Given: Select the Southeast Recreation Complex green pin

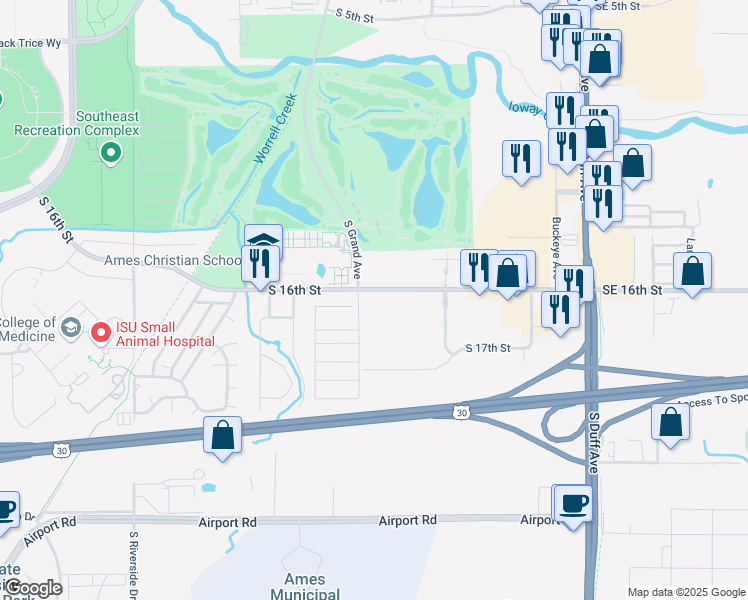Looking at the screenshot, I should (x=111, y=154).
